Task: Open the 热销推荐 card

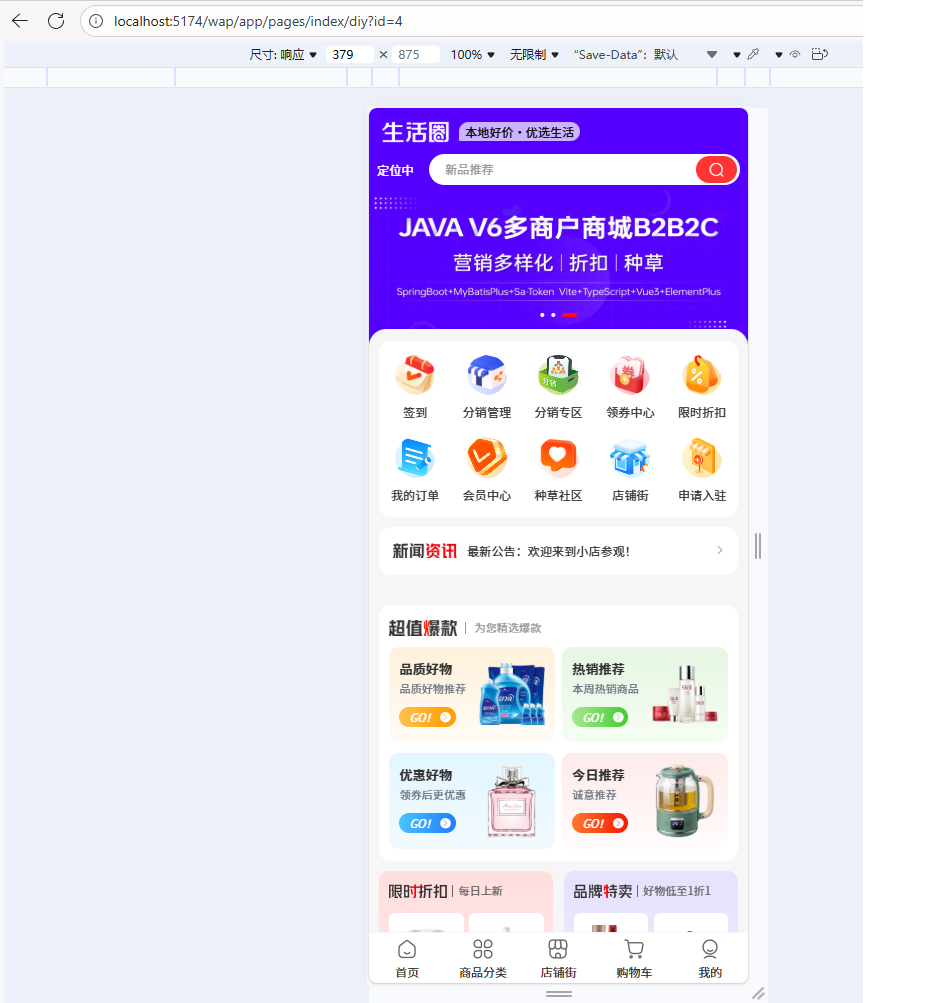Action: tap(644, 694)
